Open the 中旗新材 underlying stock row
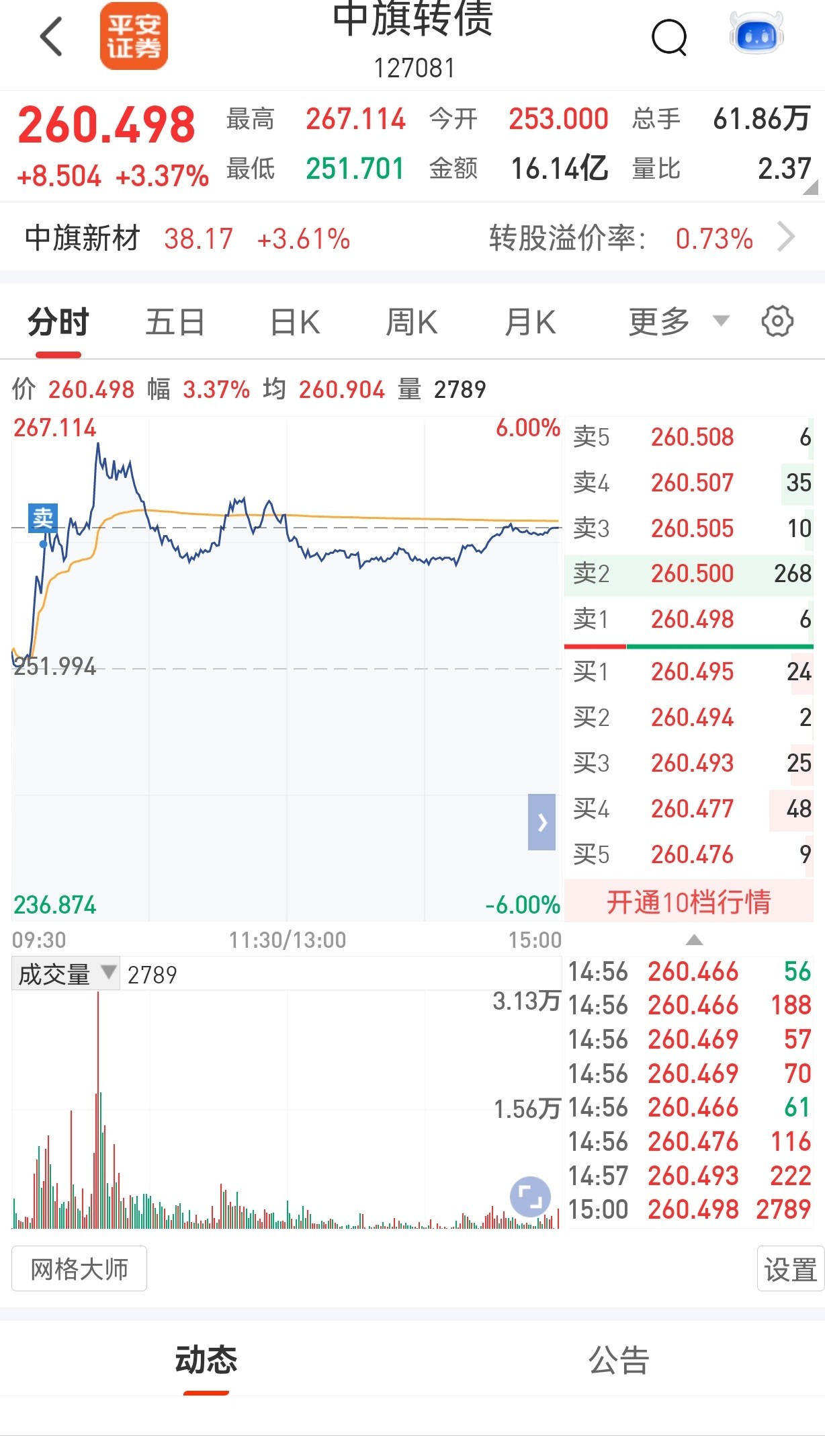 pyautogui.click(x=412, y=238)
